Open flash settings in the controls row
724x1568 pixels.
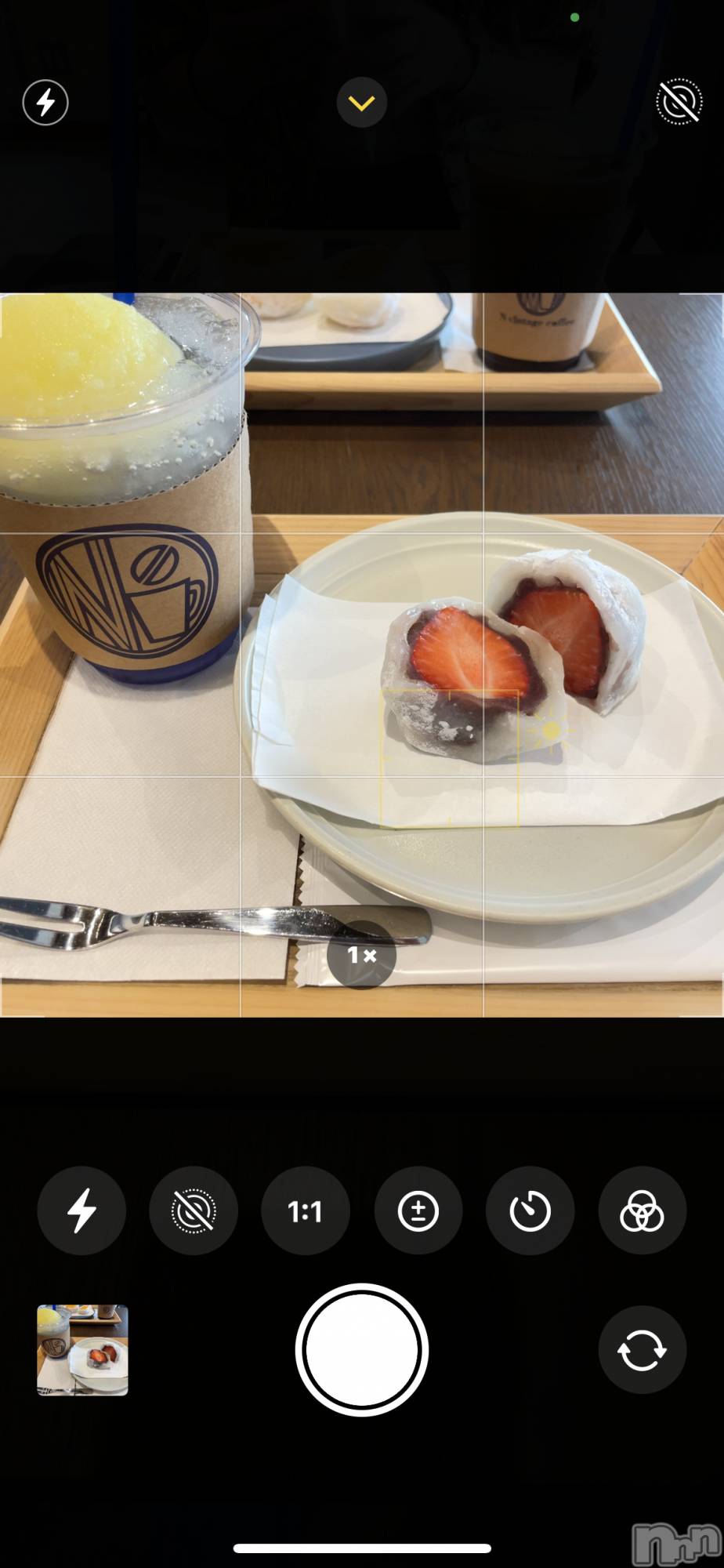pos(81,1211)
